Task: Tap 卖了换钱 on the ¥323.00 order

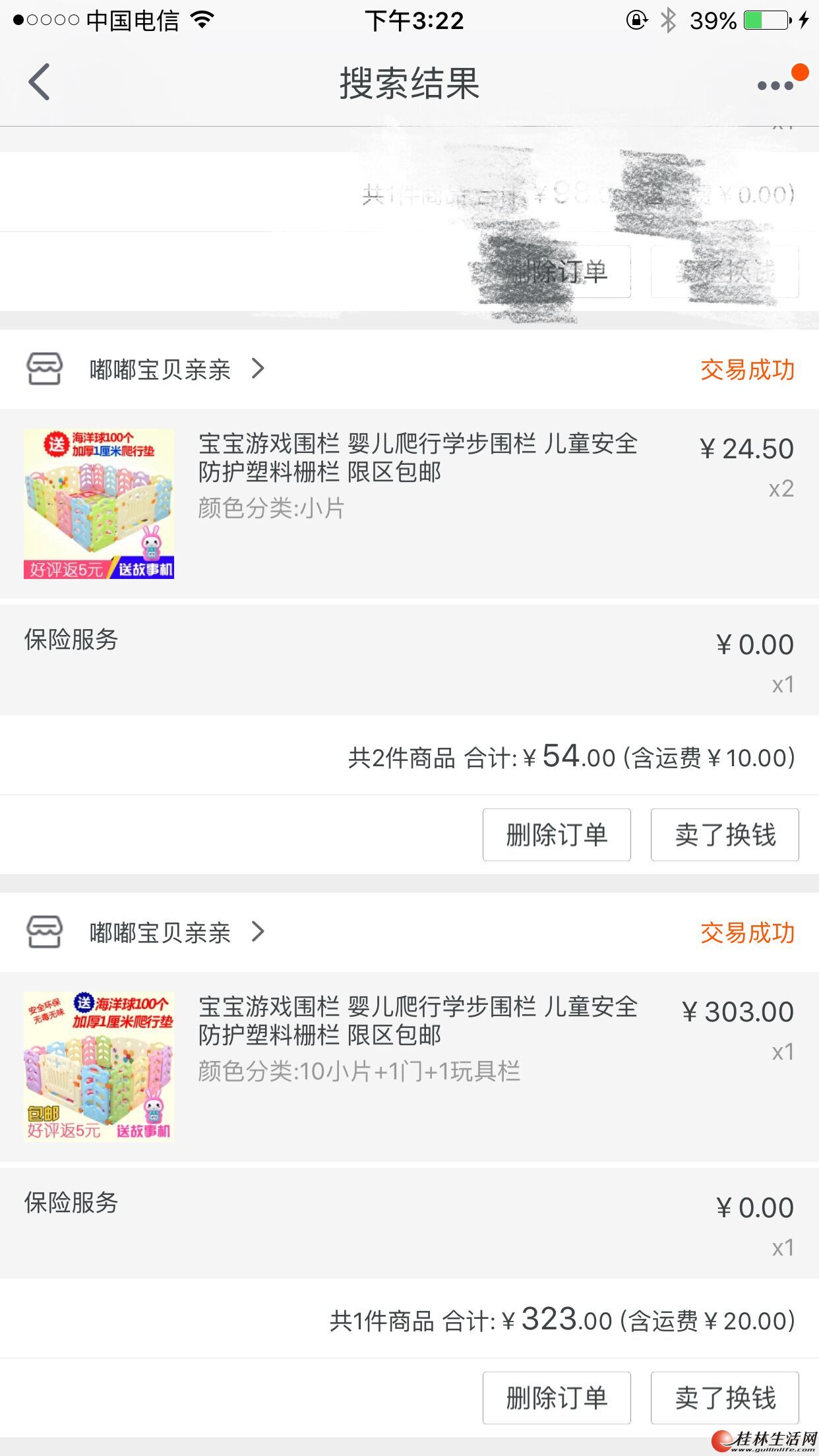Action: 725,1398
